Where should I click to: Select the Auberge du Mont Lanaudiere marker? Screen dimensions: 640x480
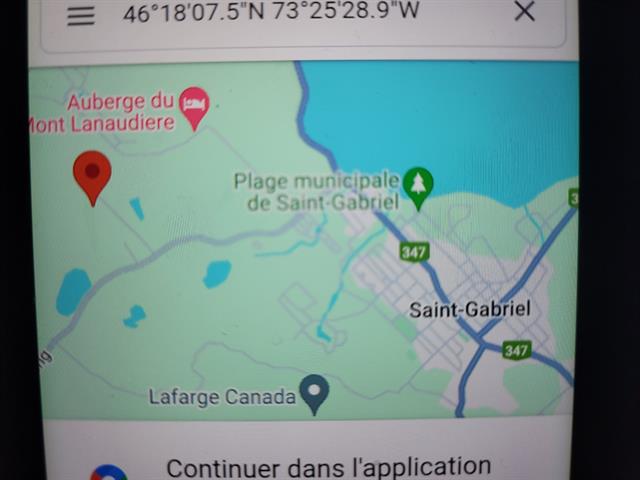tap(194, 104)
